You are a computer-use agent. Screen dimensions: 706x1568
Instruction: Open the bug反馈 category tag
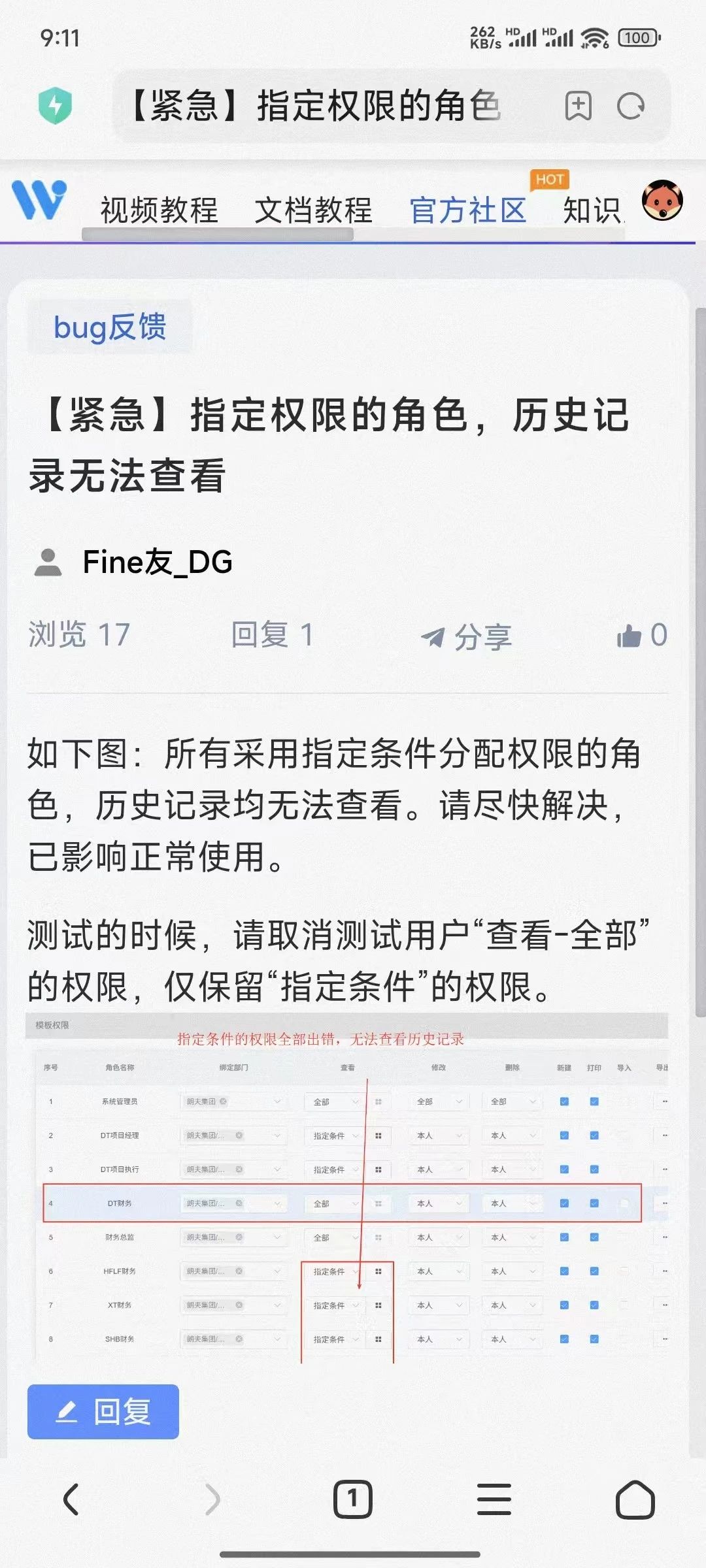(x=110, y=327)
